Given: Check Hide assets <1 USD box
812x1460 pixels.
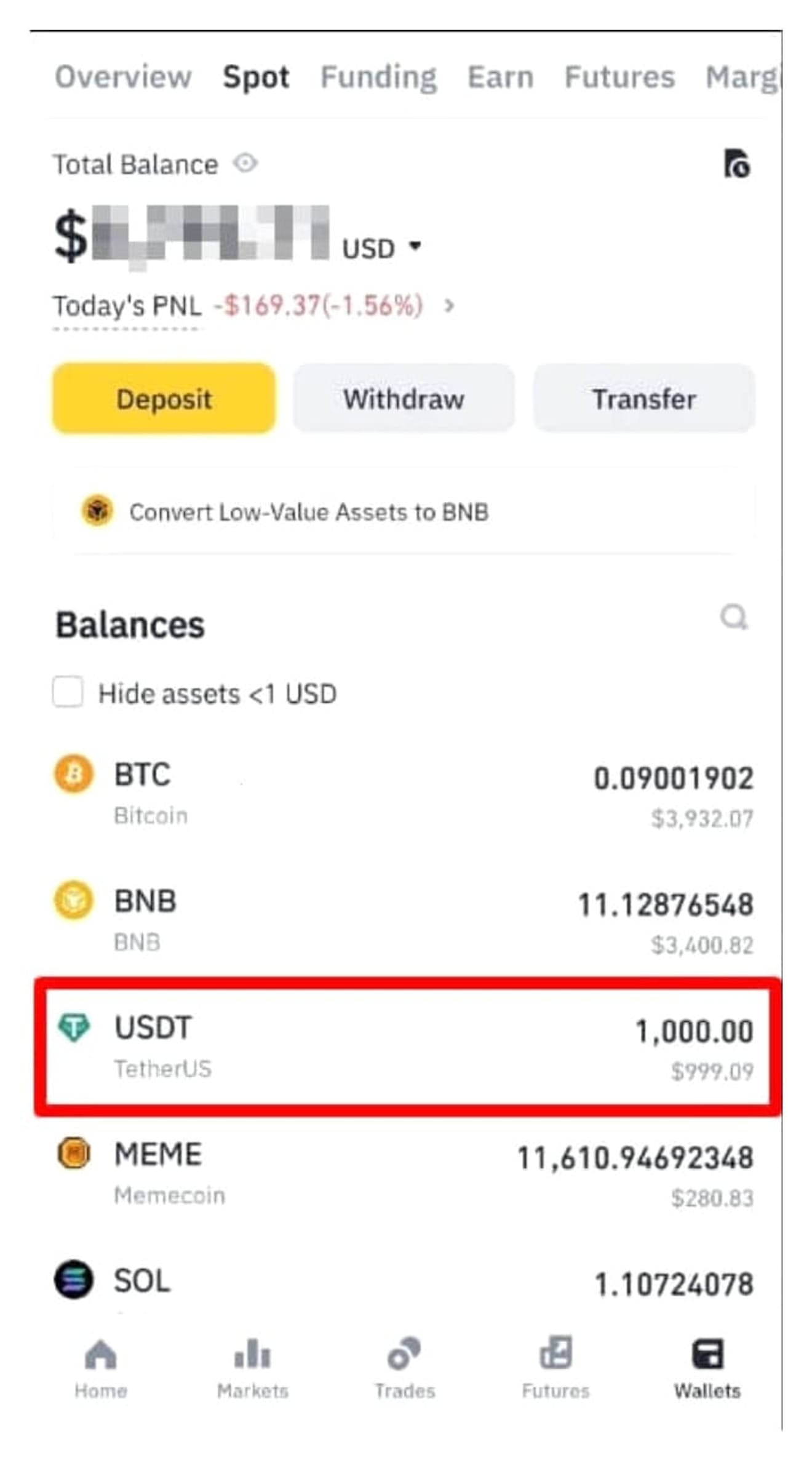Looking at the screenshot, I should tap(68, 692).
